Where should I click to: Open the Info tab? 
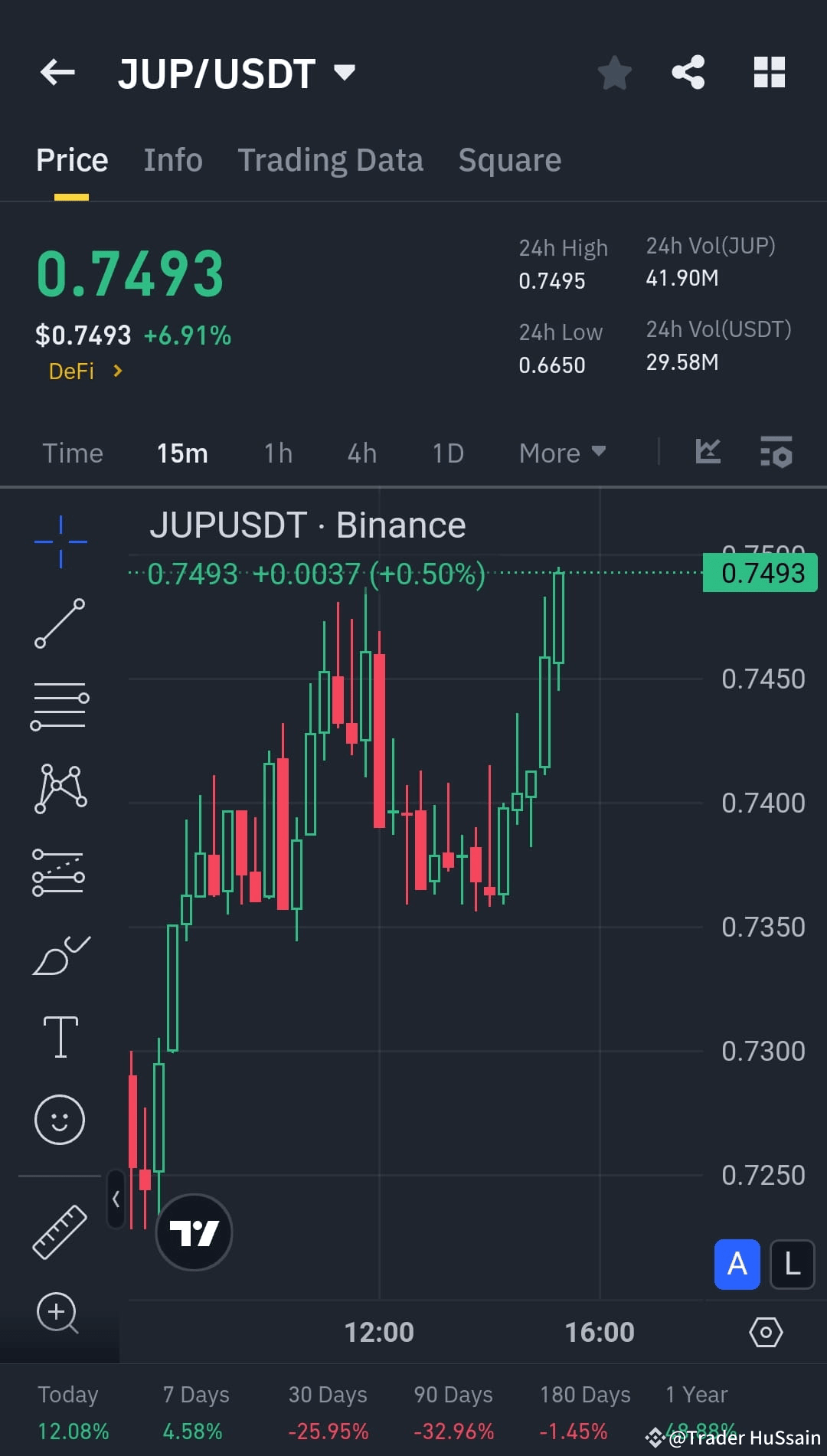(x=172, y=159)
